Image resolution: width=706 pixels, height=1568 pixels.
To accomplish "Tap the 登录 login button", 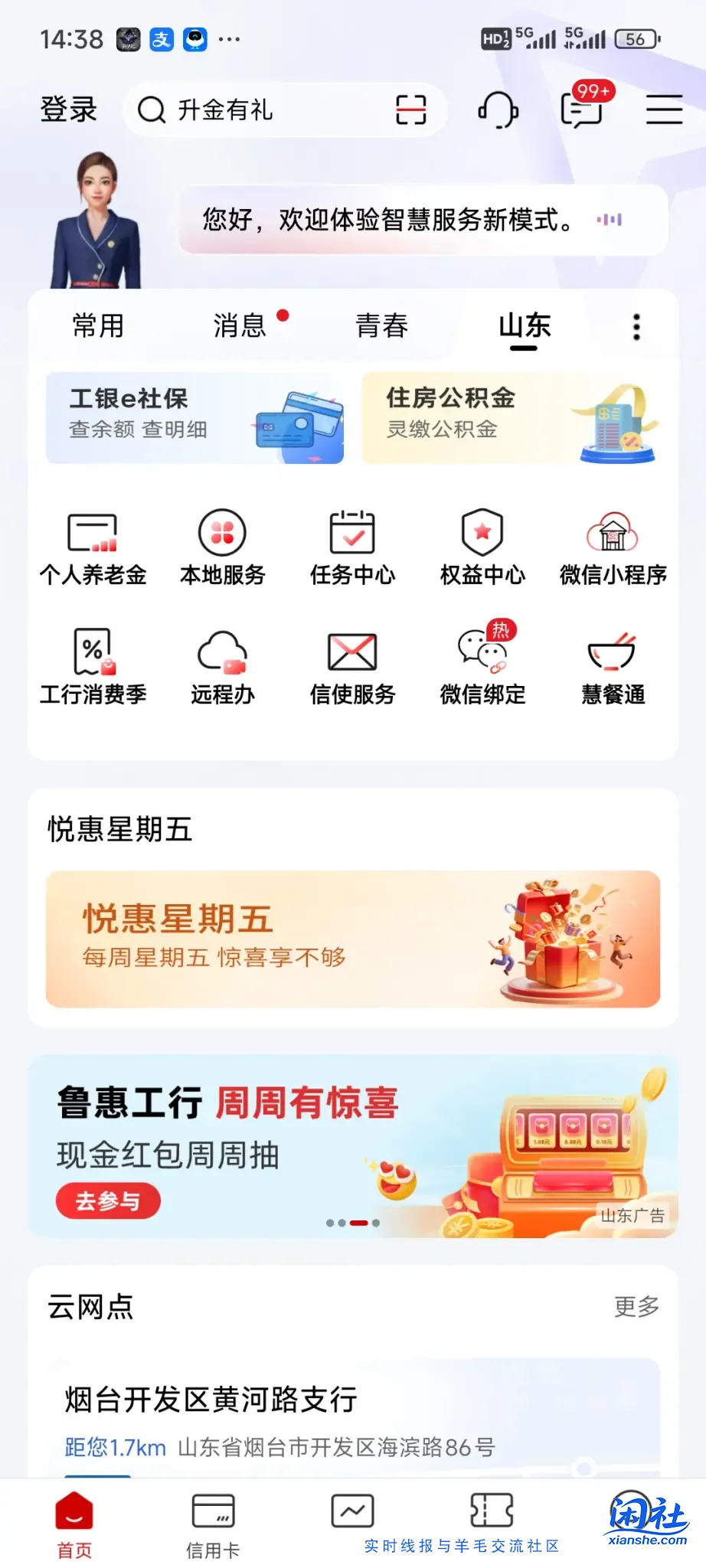I will pos(68,109).
